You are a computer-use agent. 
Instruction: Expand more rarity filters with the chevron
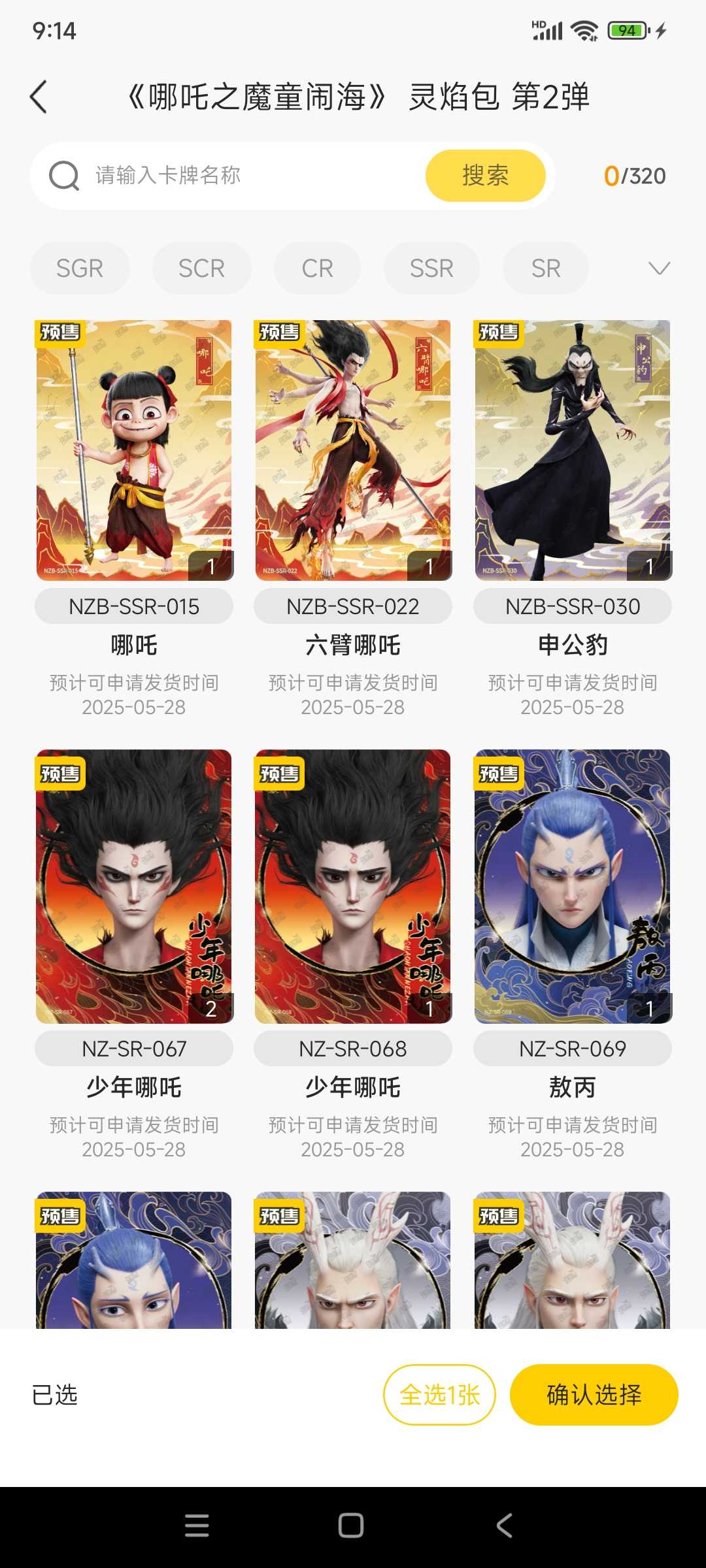[x=659, y=269]
